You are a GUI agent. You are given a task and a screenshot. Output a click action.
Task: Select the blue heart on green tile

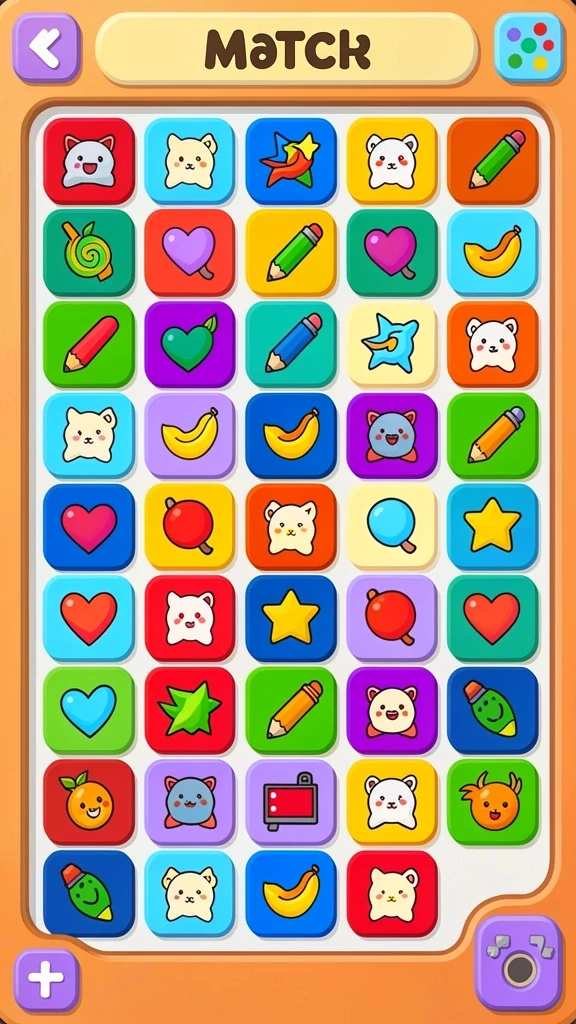89,711
